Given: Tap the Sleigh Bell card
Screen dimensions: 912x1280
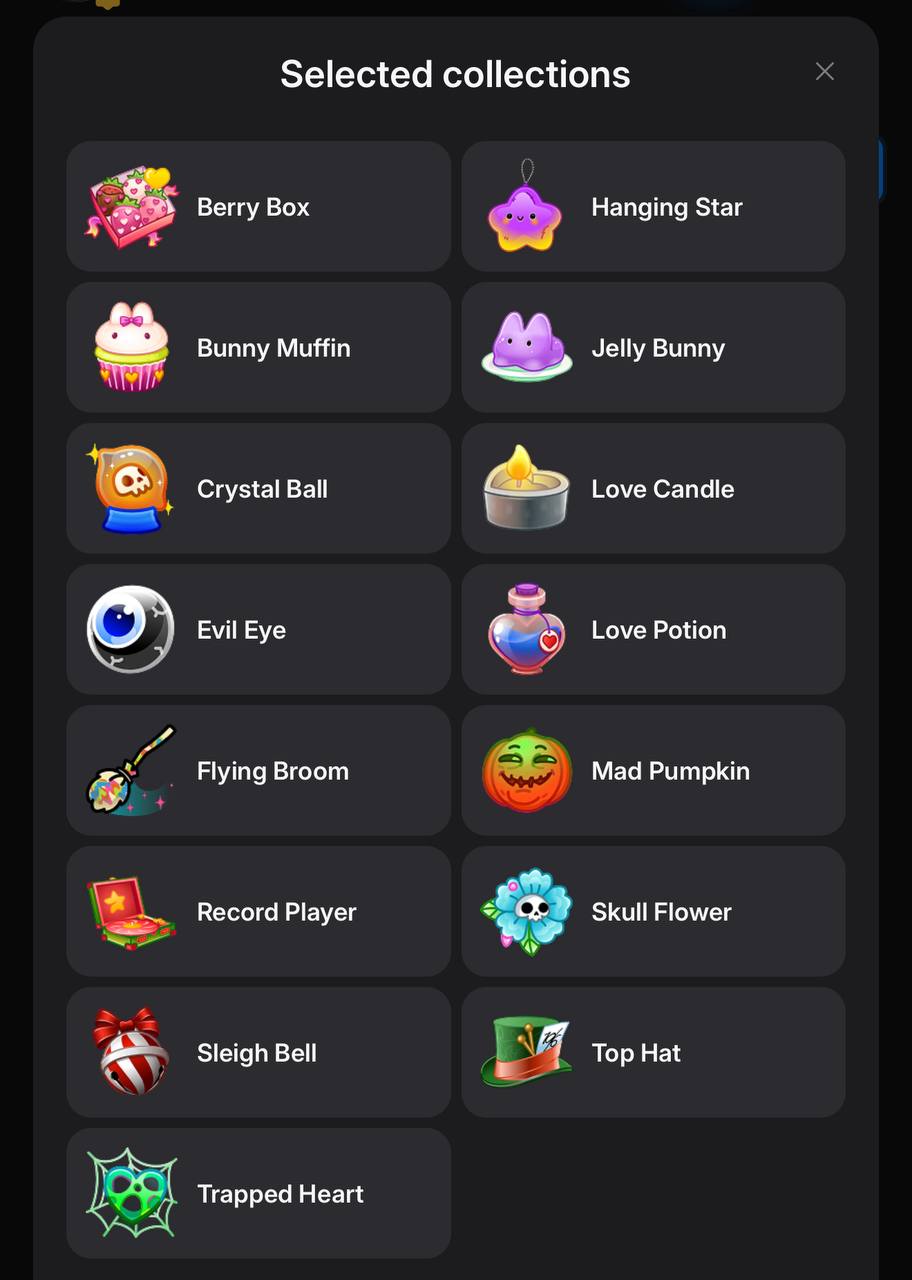Looking at the screenshot, I should coord(258,1053).
